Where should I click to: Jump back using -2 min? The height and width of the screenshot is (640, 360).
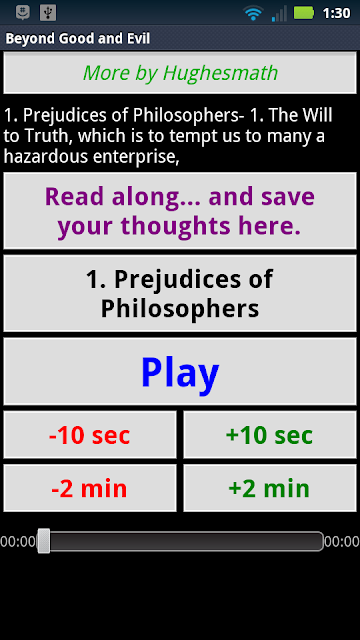[90, 488]
